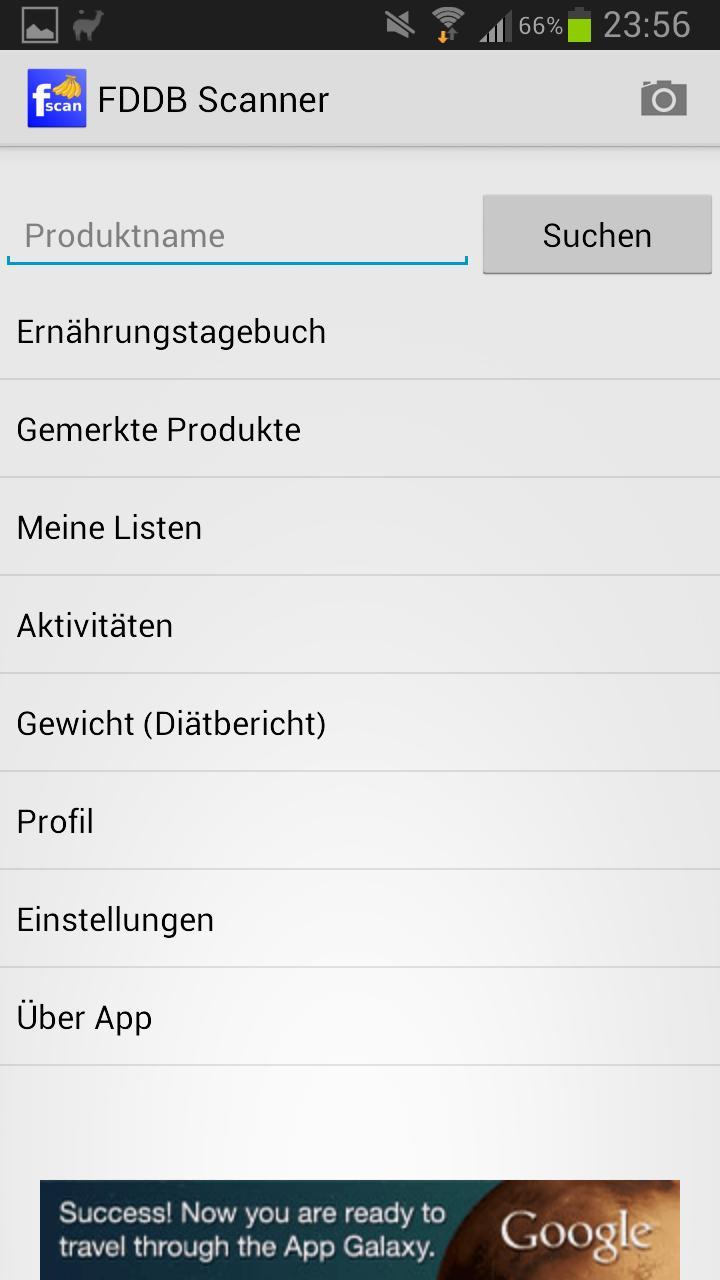720x1280 pixels.
Task: Open the Google App Galaxy ad banner
Action: pyautogui.click(x=360, y=1230)
